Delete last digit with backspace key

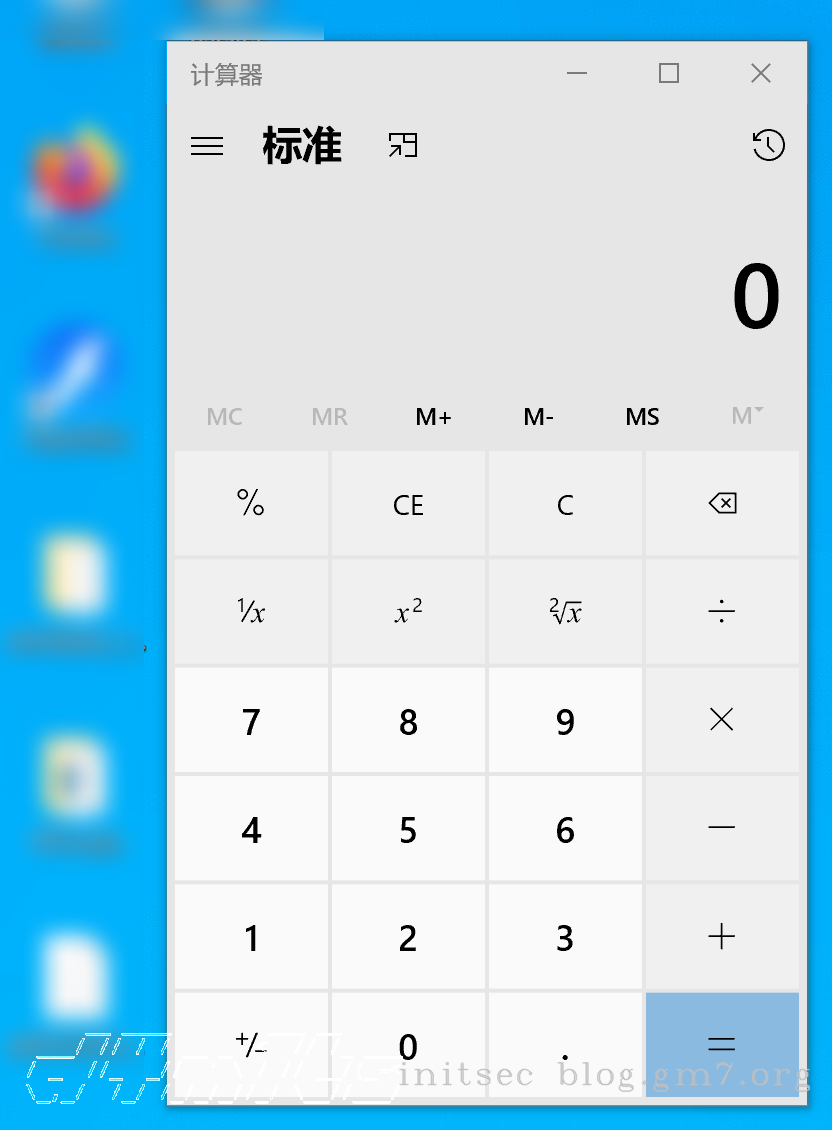click(x=722, y=504)
